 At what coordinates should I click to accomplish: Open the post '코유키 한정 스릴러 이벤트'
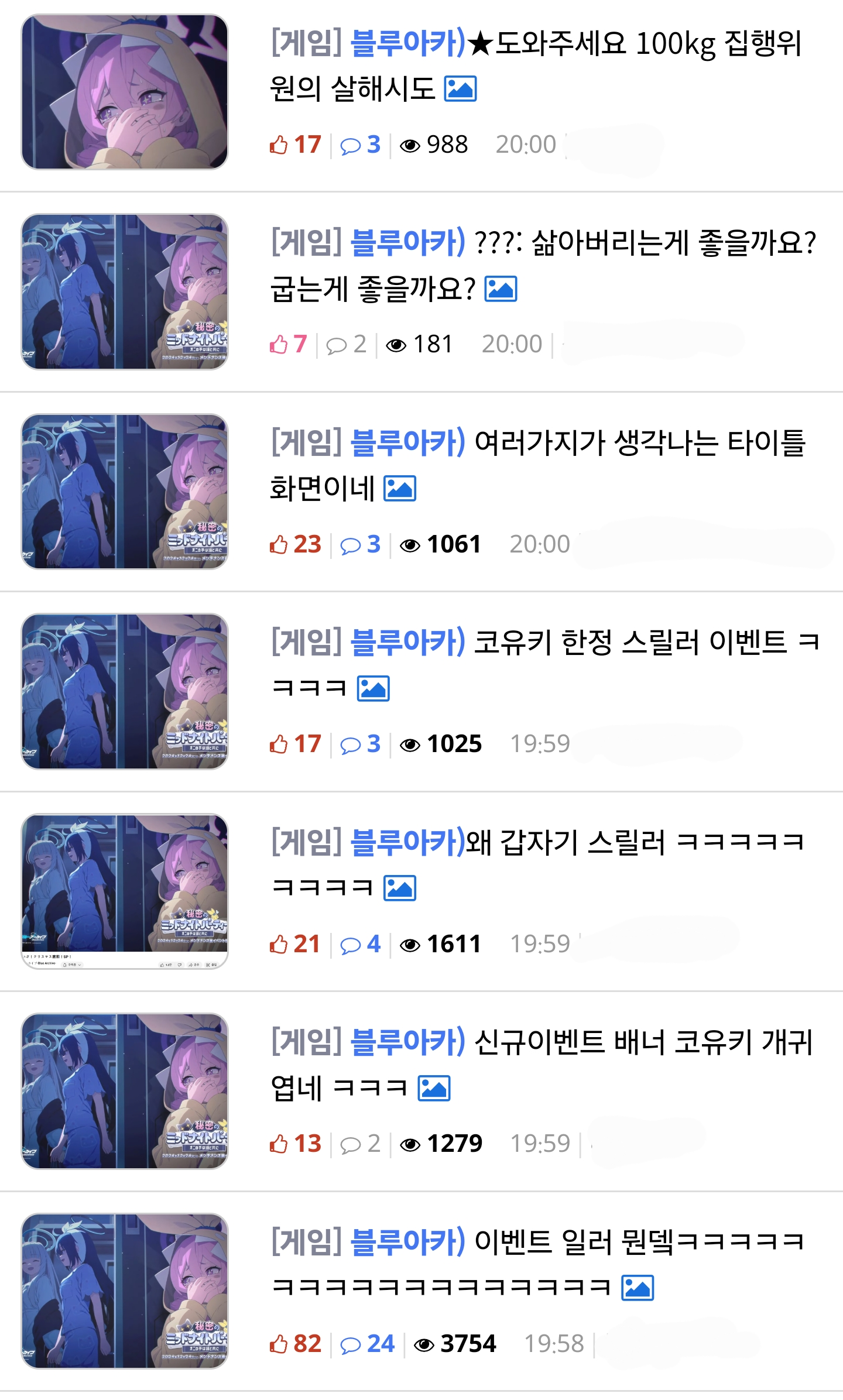click(544, 665)
